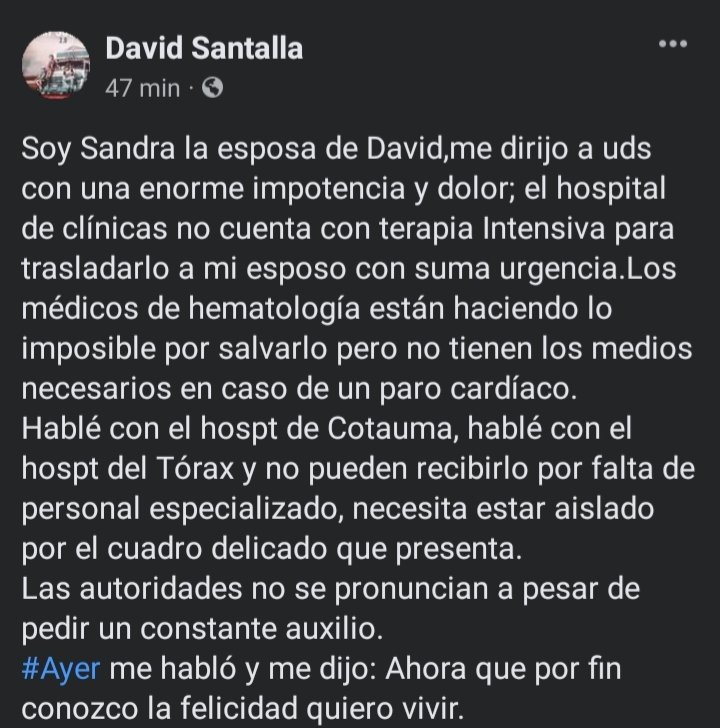The height and width of the screenshot is (728, 720).
Task: Open the post's three-dot options menu
Action: click(x=674, y=46)
